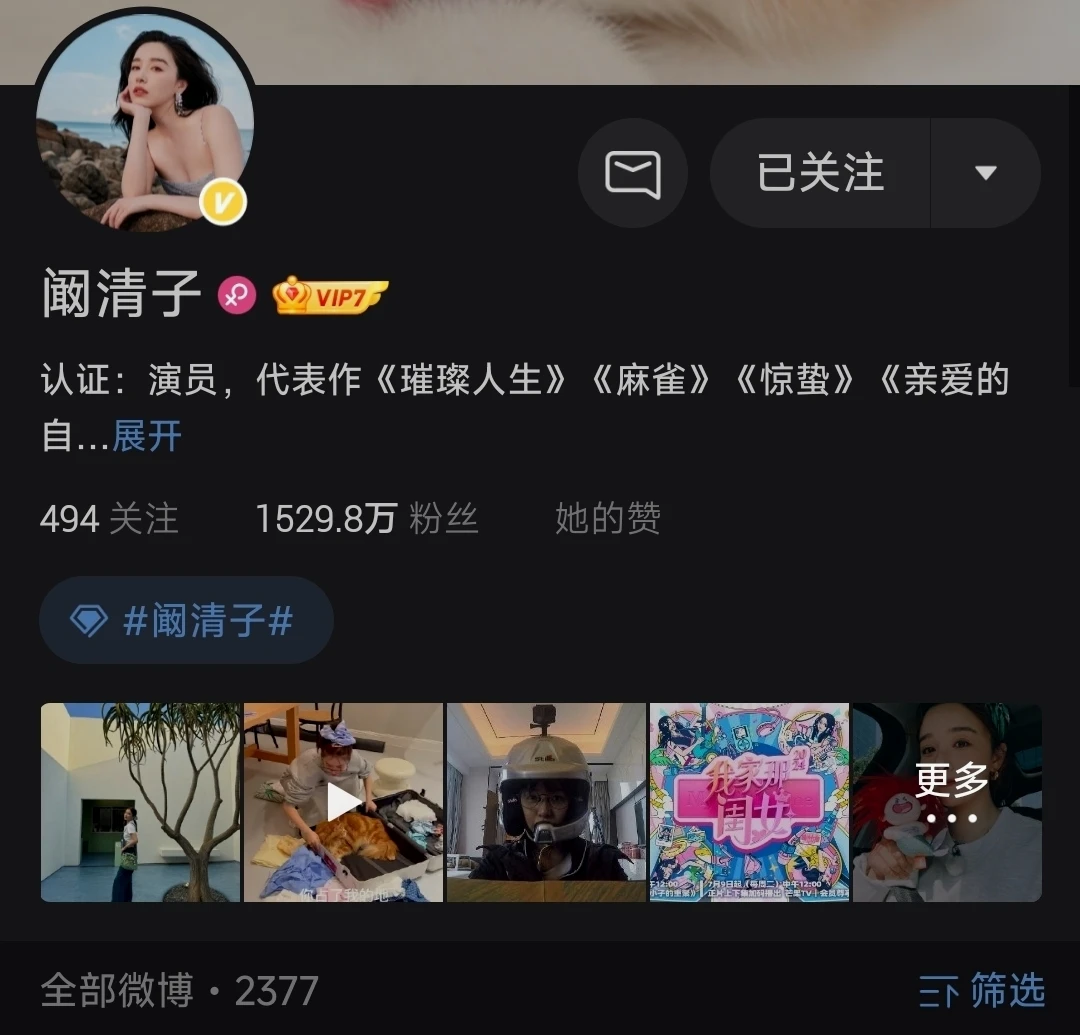1080x1035 pixels.
Task: Open the 1529.8万 粉丝 followers list
Action: (367, 519)
